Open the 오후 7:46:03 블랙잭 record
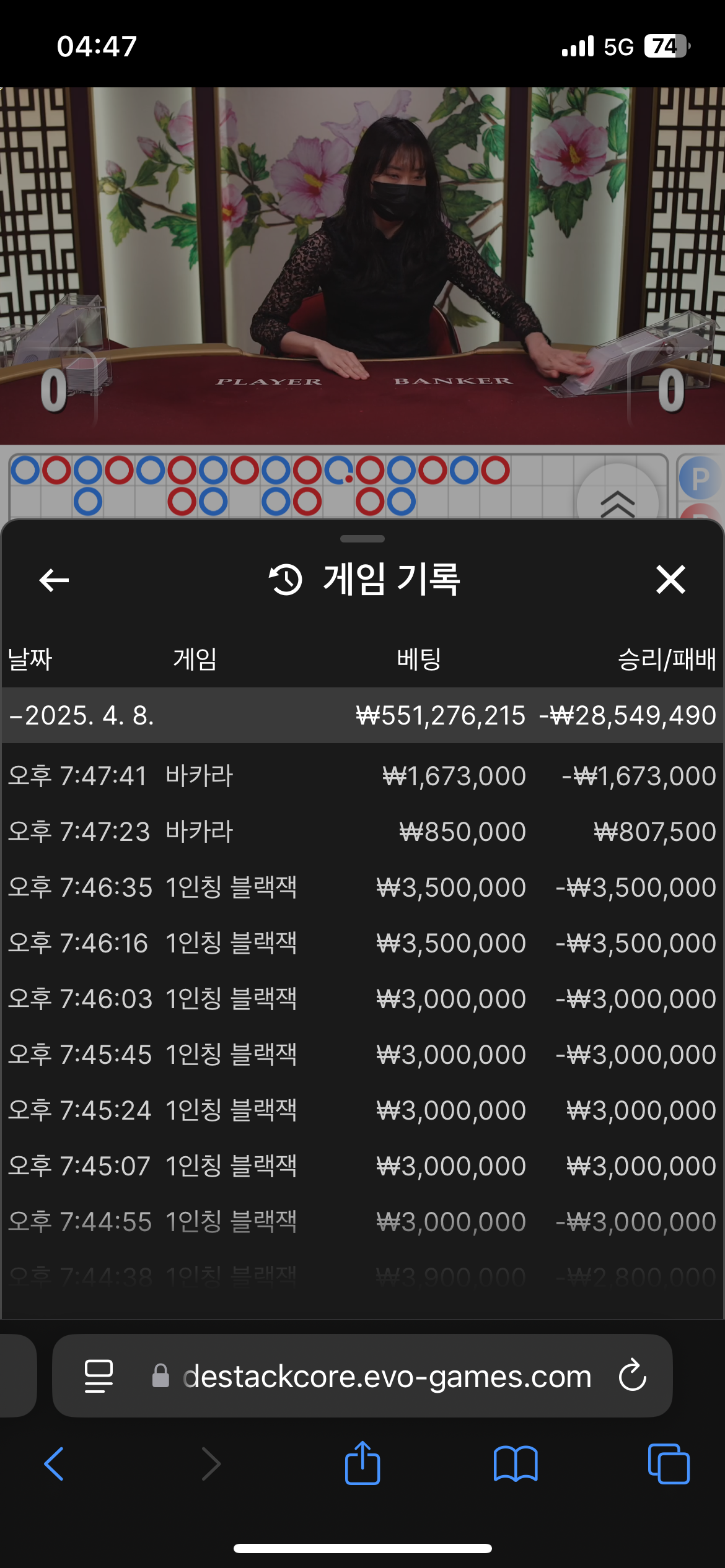The width and height of the screenshot is (725, 1568). point(362,999)
